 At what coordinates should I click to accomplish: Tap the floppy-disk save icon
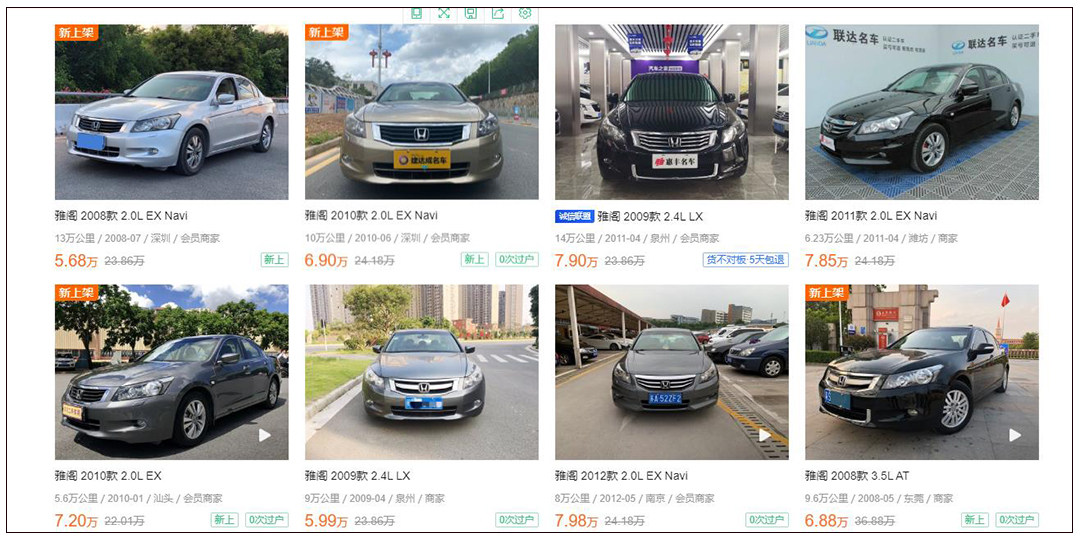(471, 13)
